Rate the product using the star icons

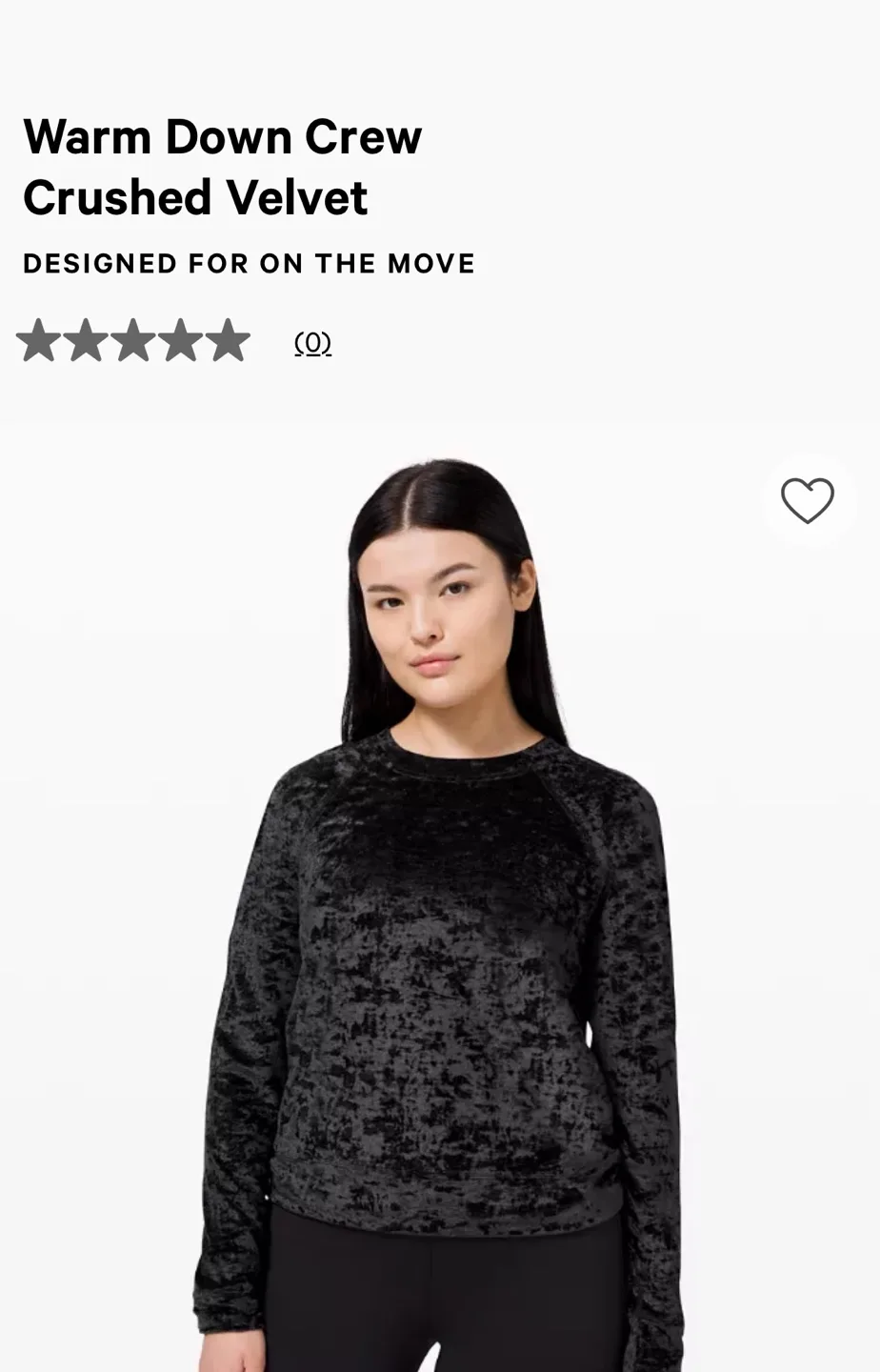tap(134, 339)
